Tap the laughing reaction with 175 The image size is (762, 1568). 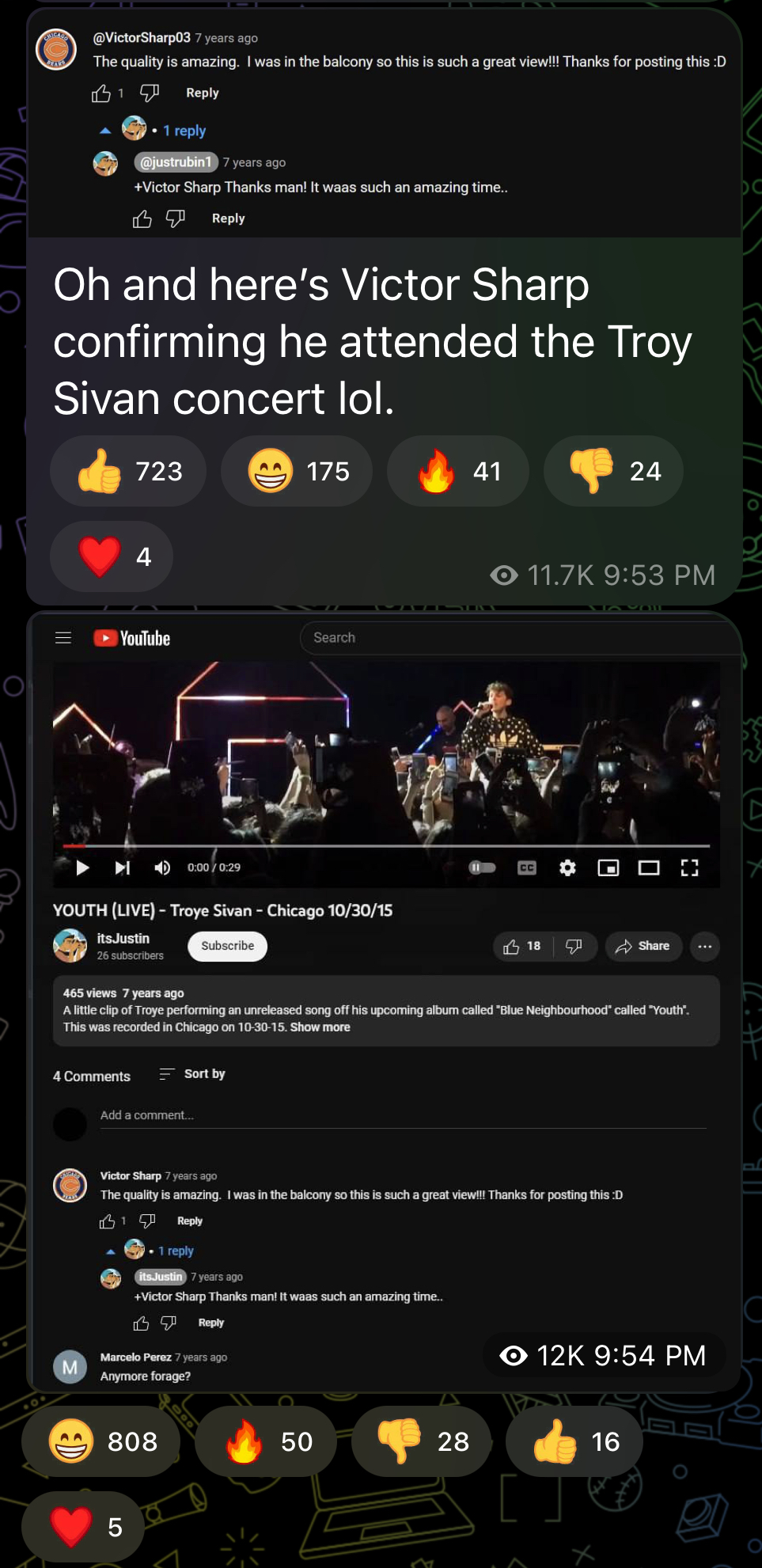[x=297, y=471]
